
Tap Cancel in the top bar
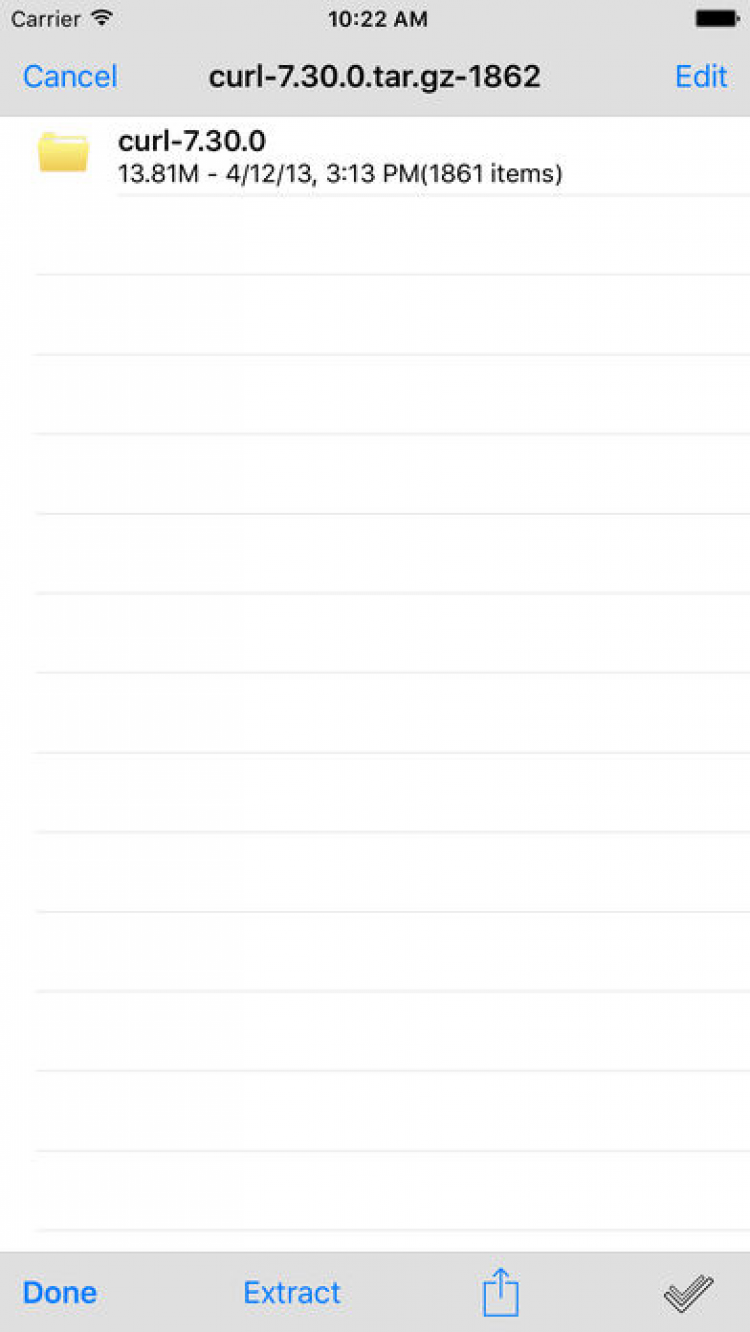70,77
